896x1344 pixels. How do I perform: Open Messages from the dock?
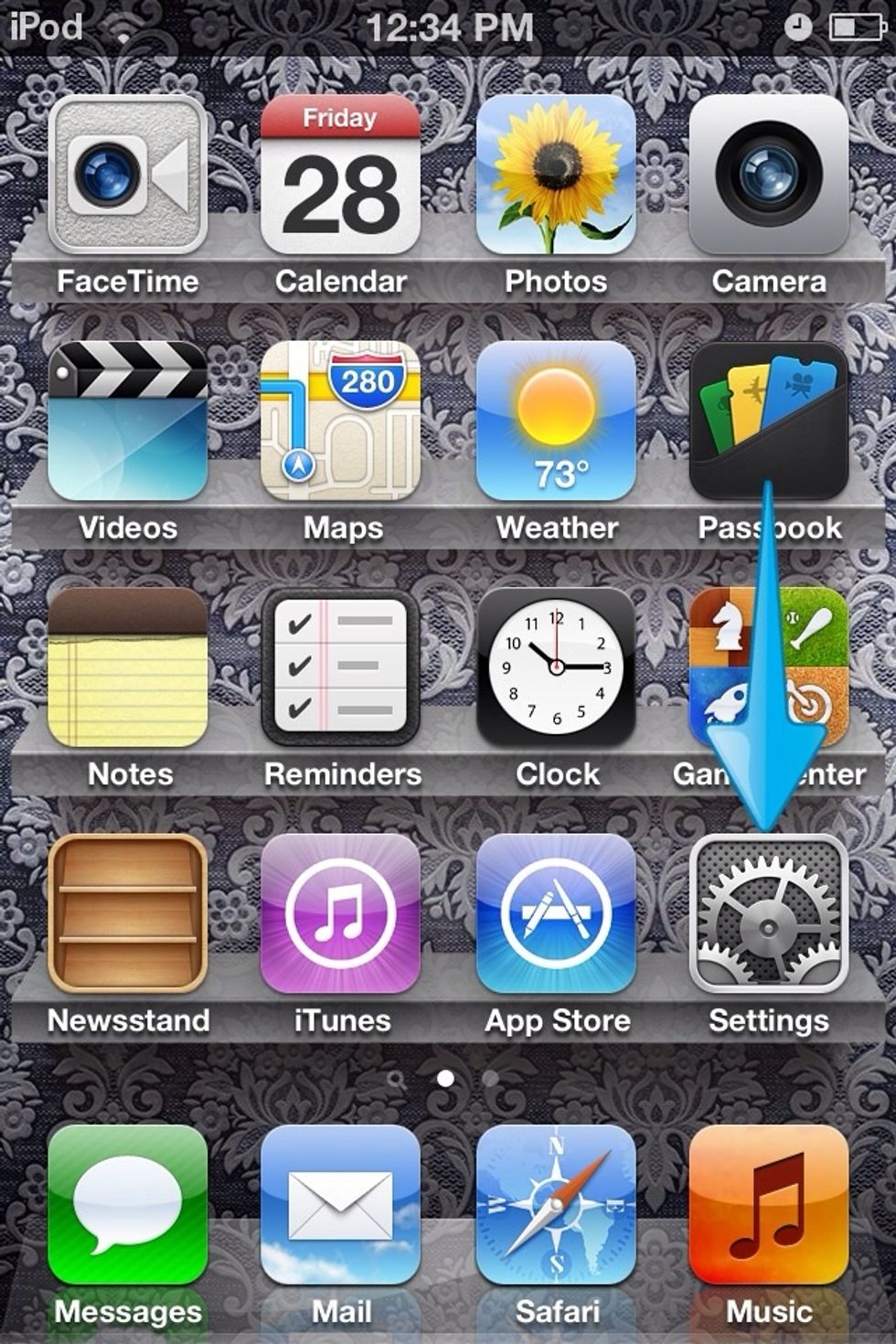(128, 1205)
